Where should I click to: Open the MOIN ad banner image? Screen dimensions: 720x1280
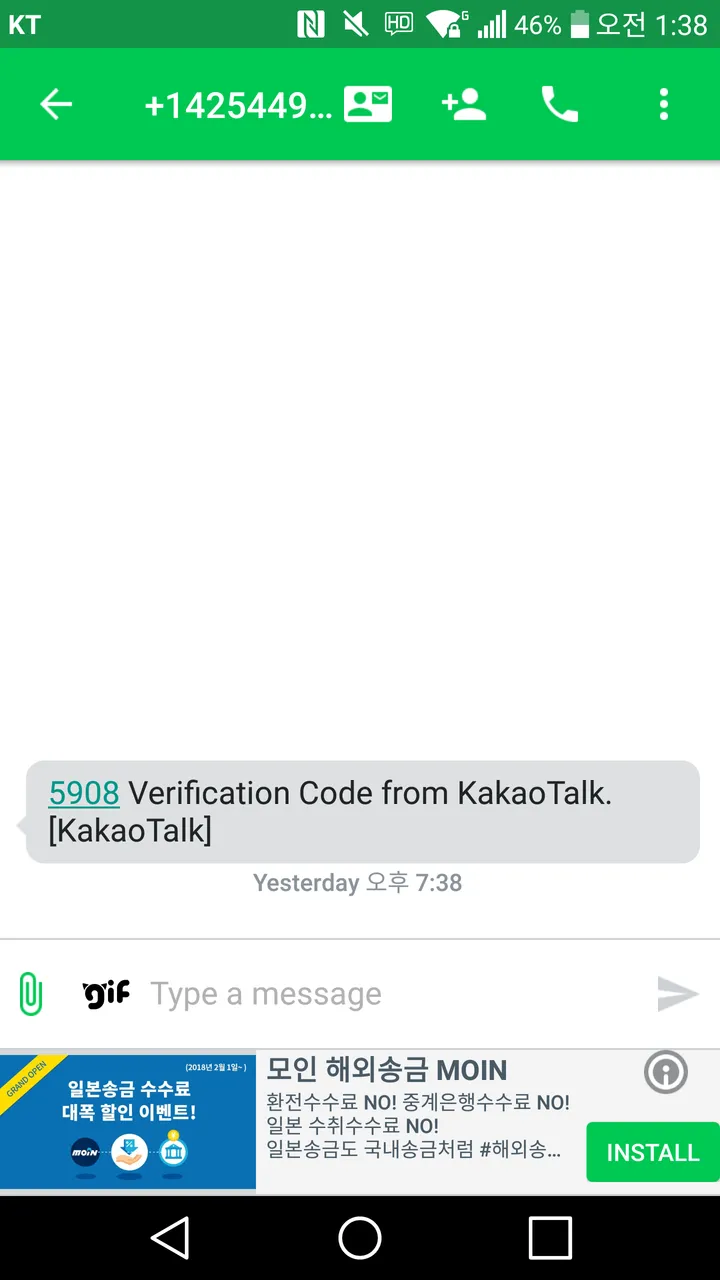[128, 1122]
